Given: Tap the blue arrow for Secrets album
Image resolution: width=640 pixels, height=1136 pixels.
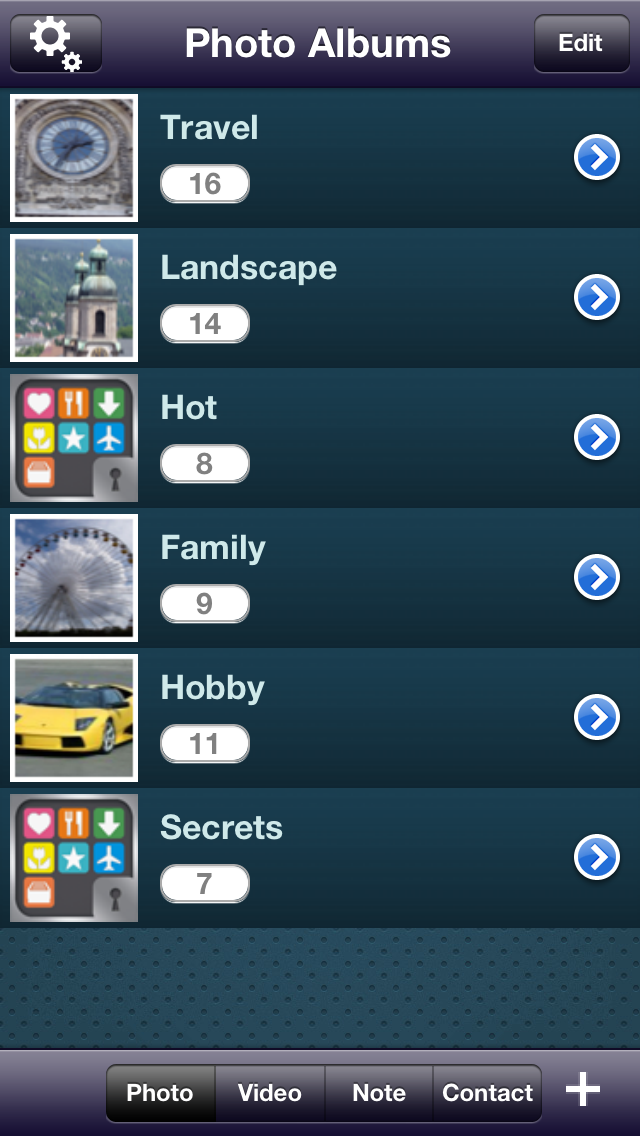Looking at the screenshot, I should coord(597,858).
